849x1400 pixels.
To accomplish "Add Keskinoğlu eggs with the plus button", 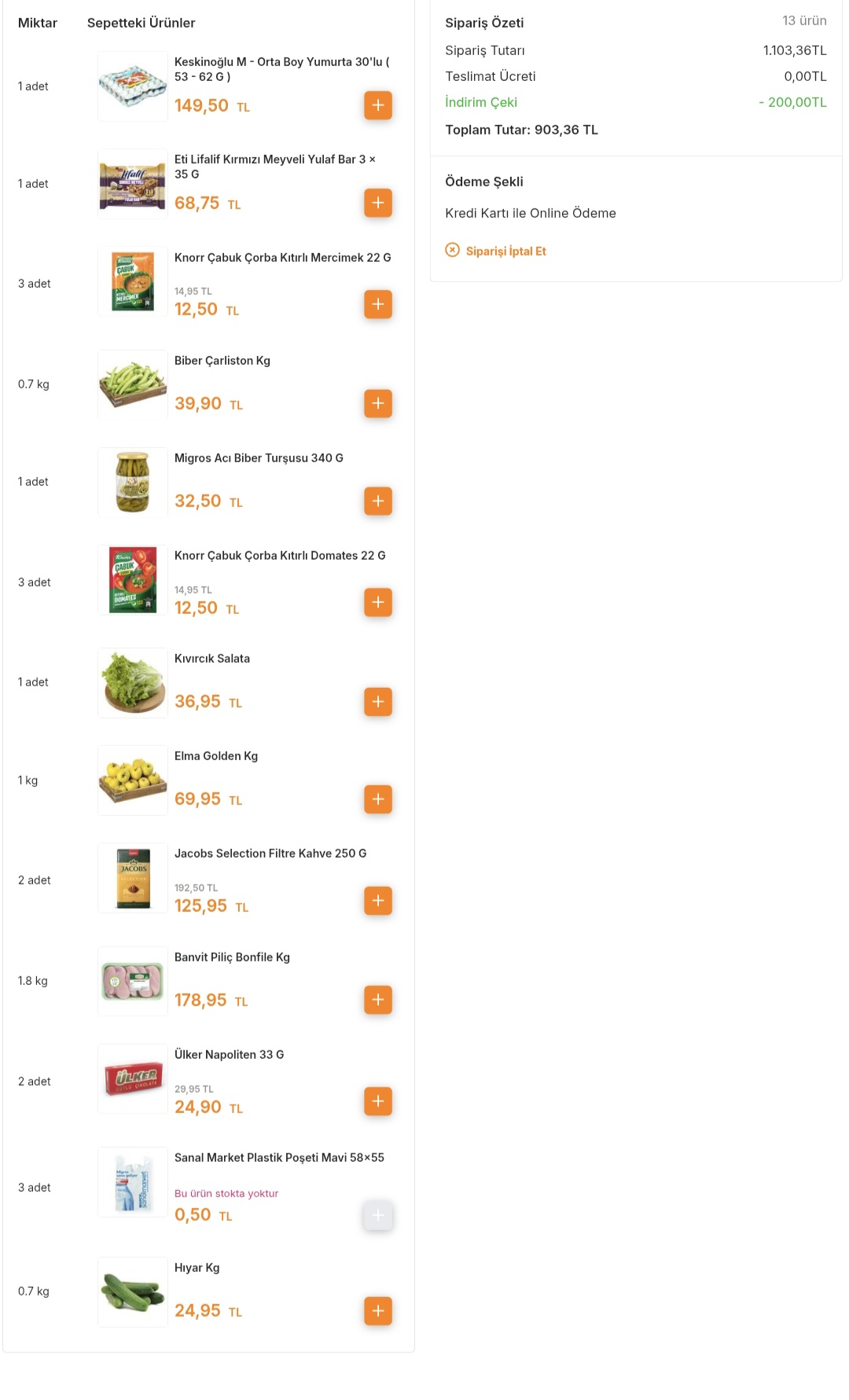I will [378, 105].
